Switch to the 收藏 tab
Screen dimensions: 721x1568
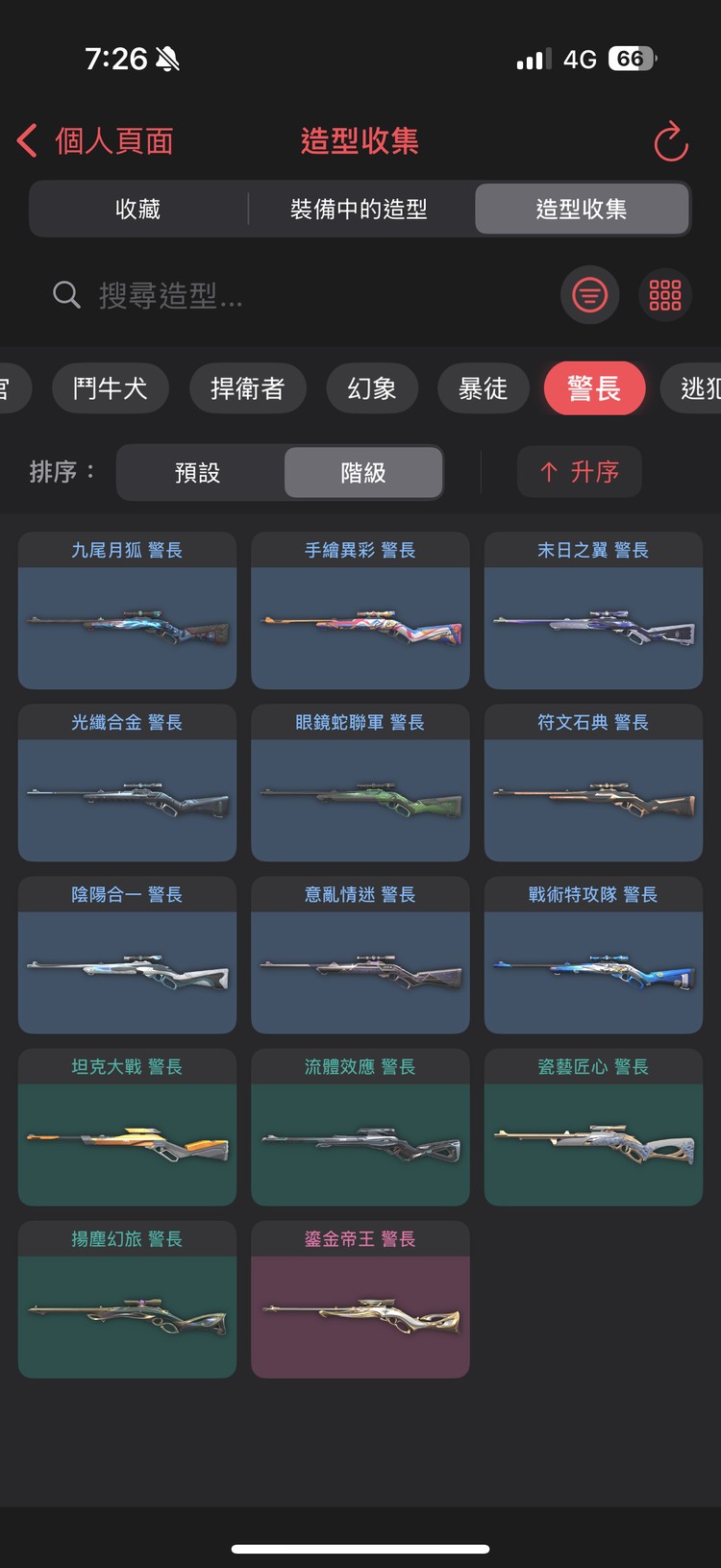(x=137, y=209)
